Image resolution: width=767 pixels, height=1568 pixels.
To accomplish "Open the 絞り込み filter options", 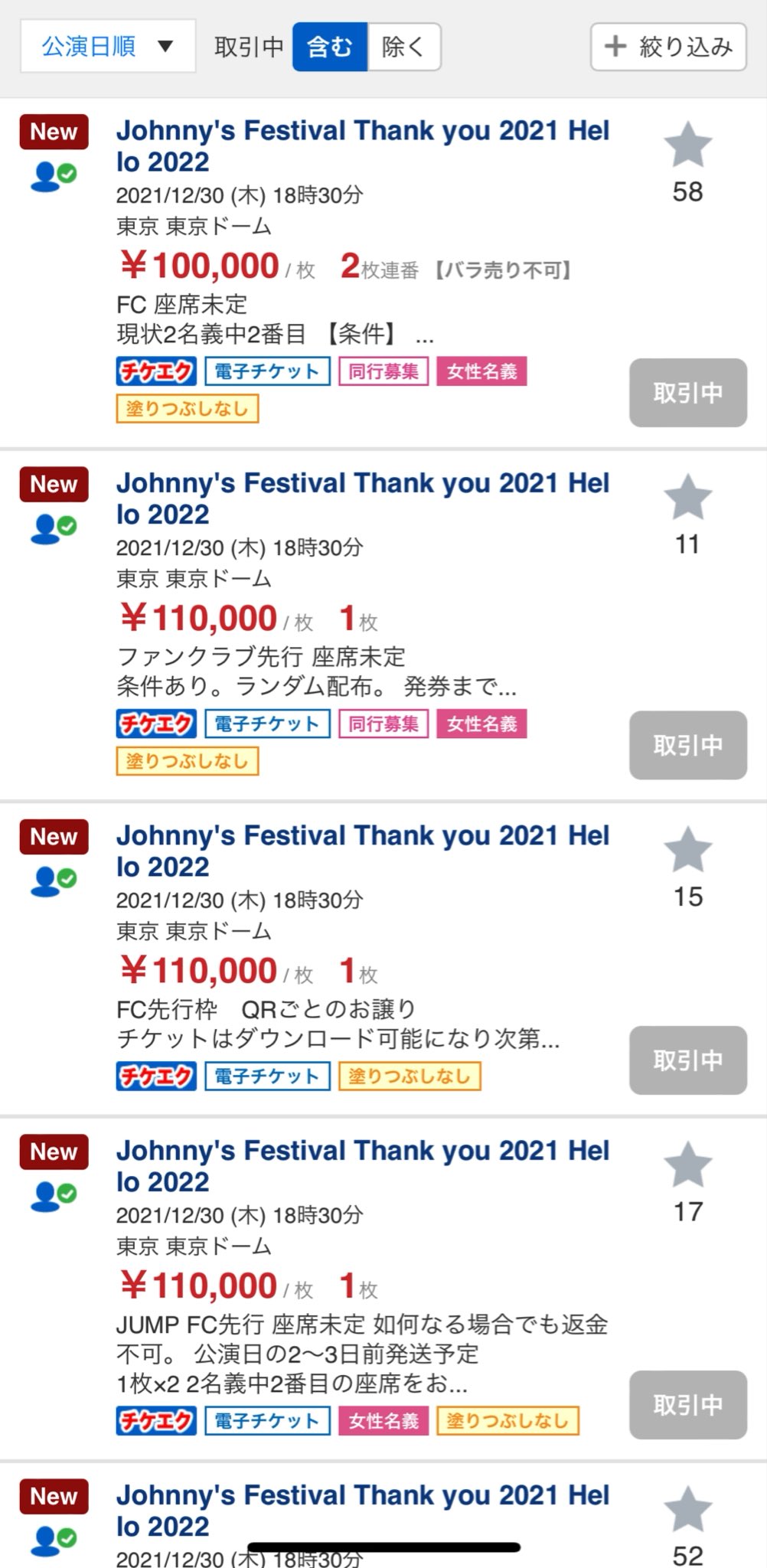I will (x=668, y=47).
